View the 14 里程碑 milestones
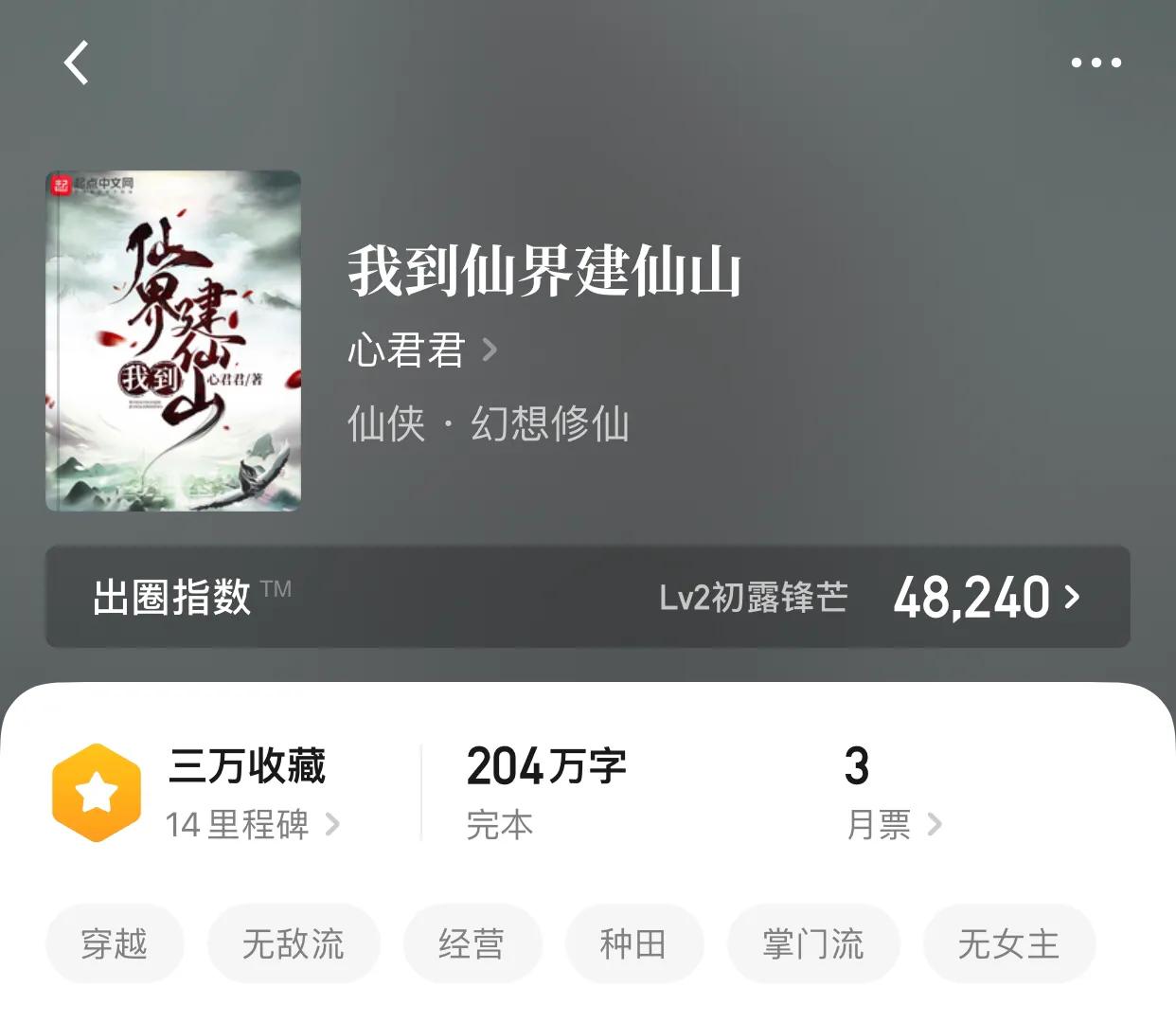The image size is (1176, 1023). 252,824
